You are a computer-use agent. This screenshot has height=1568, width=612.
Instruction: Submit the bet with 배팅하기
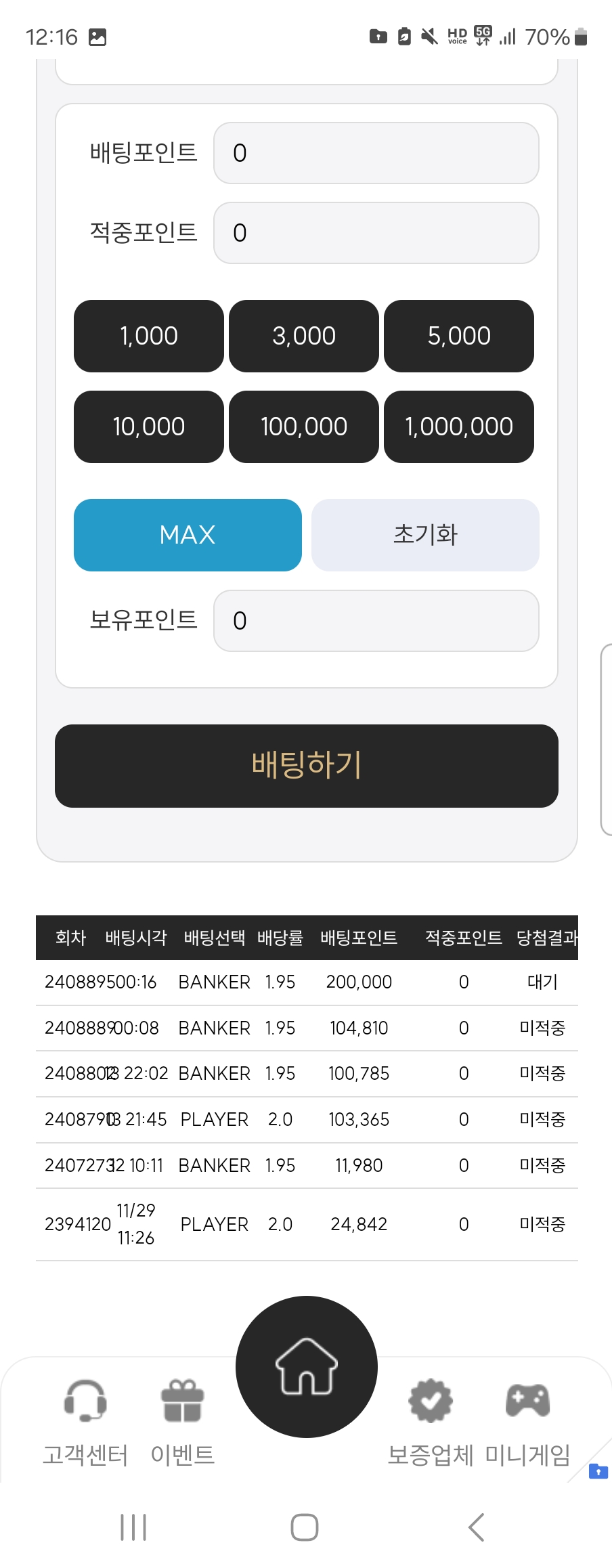pos(306,766)
